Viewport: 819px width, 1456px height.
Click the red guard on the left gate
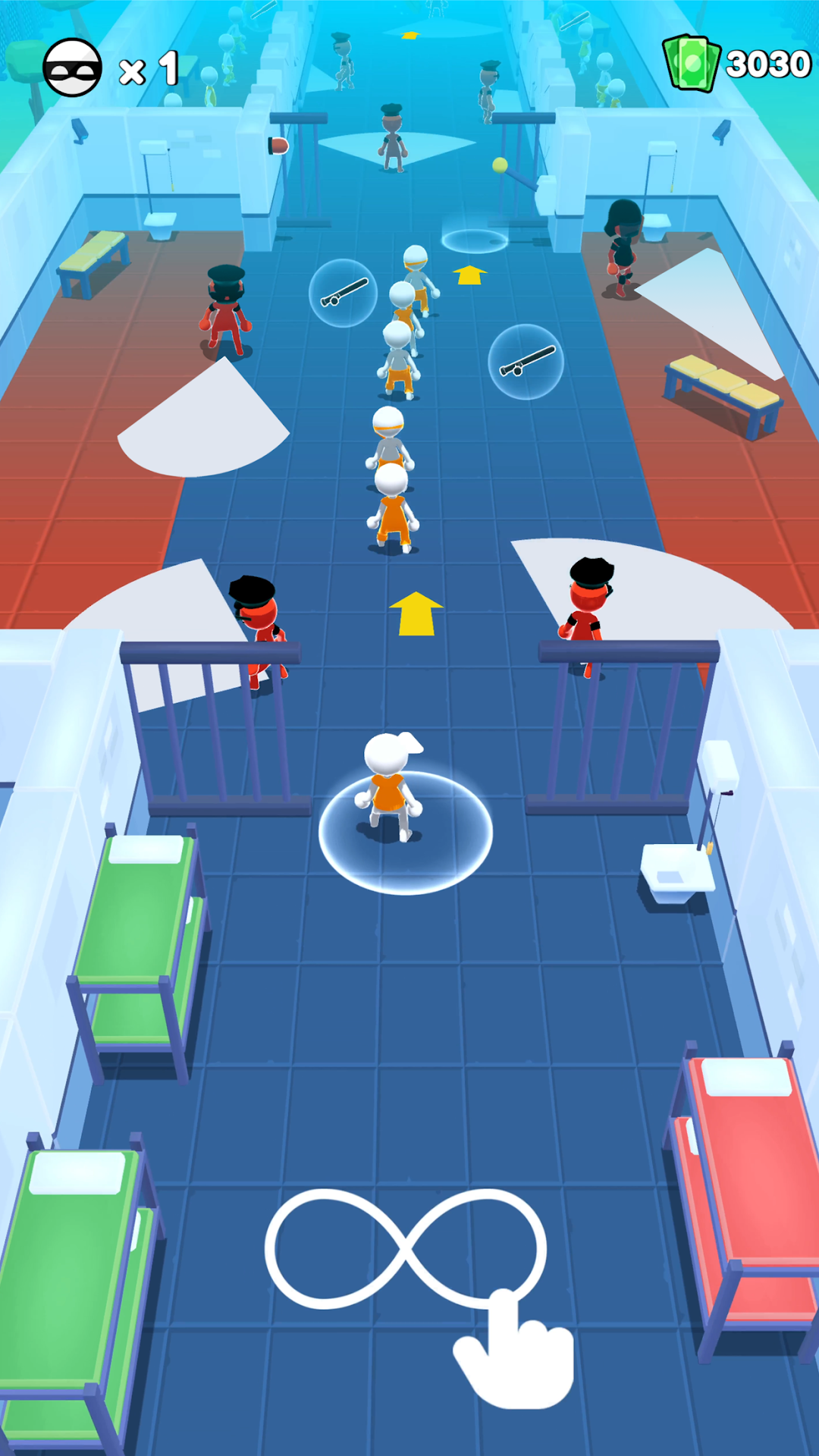click(258, 629)
